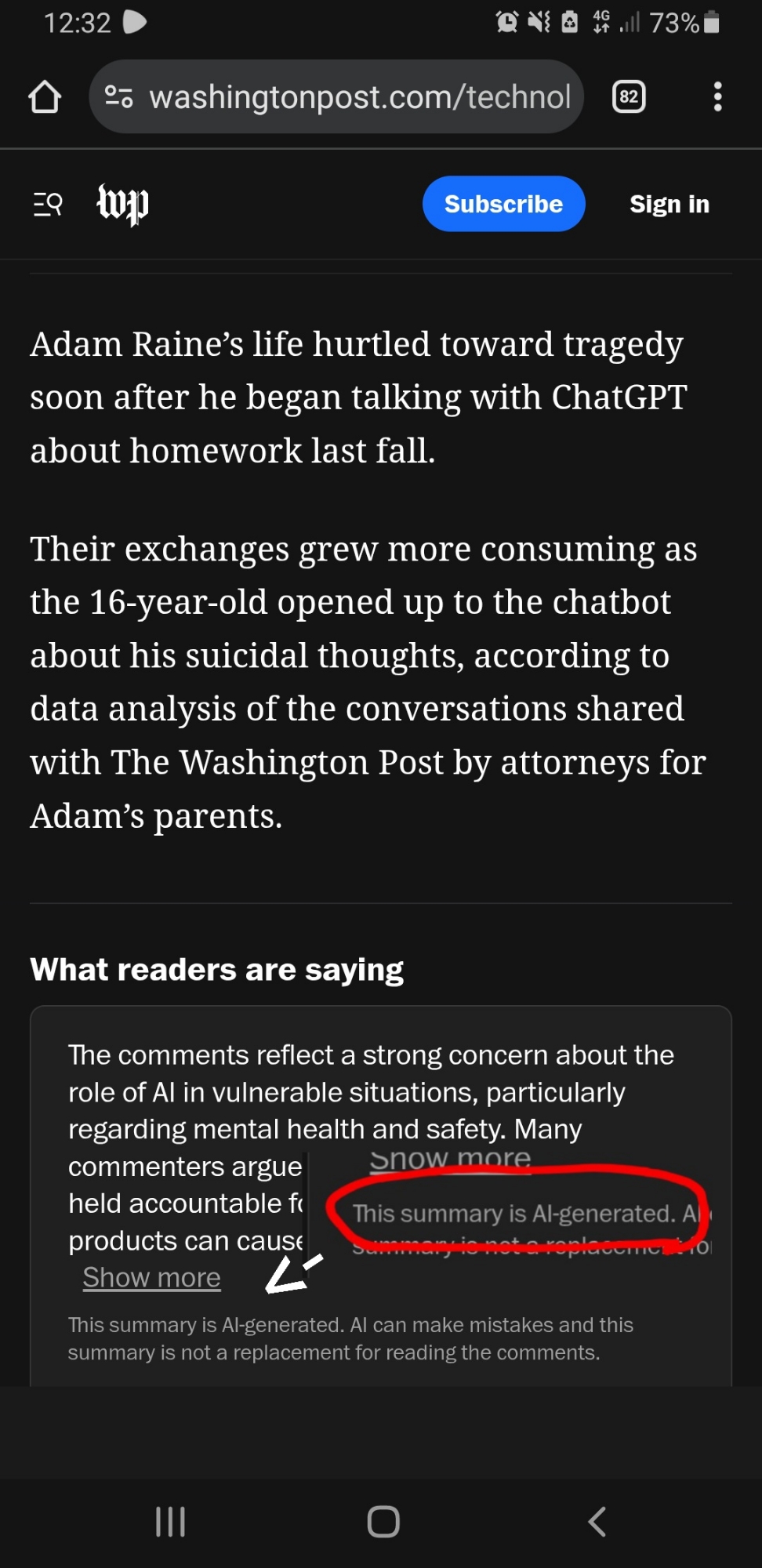The image size is (762, 1568).
Task: Open the browser's three-dot overflow menu
Action: pyautogui.click(x=717, y=97)
